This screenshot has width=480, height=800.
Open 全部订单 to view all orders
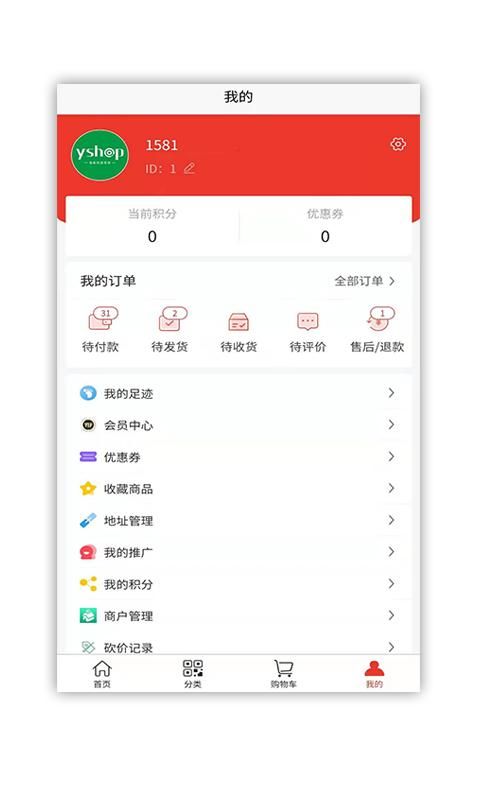tap(364, 281)
